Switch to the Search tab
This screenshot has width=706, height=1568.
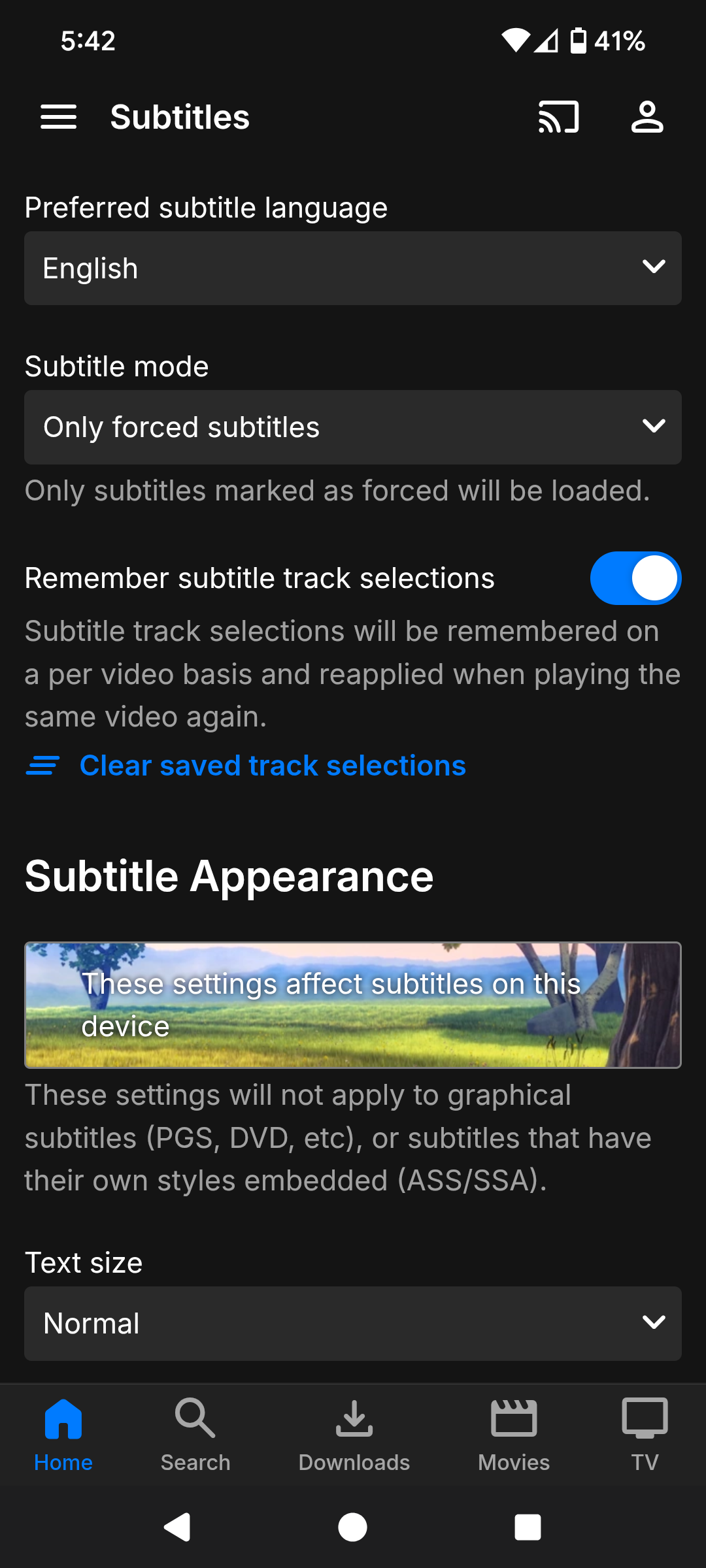click(195, 1435)
